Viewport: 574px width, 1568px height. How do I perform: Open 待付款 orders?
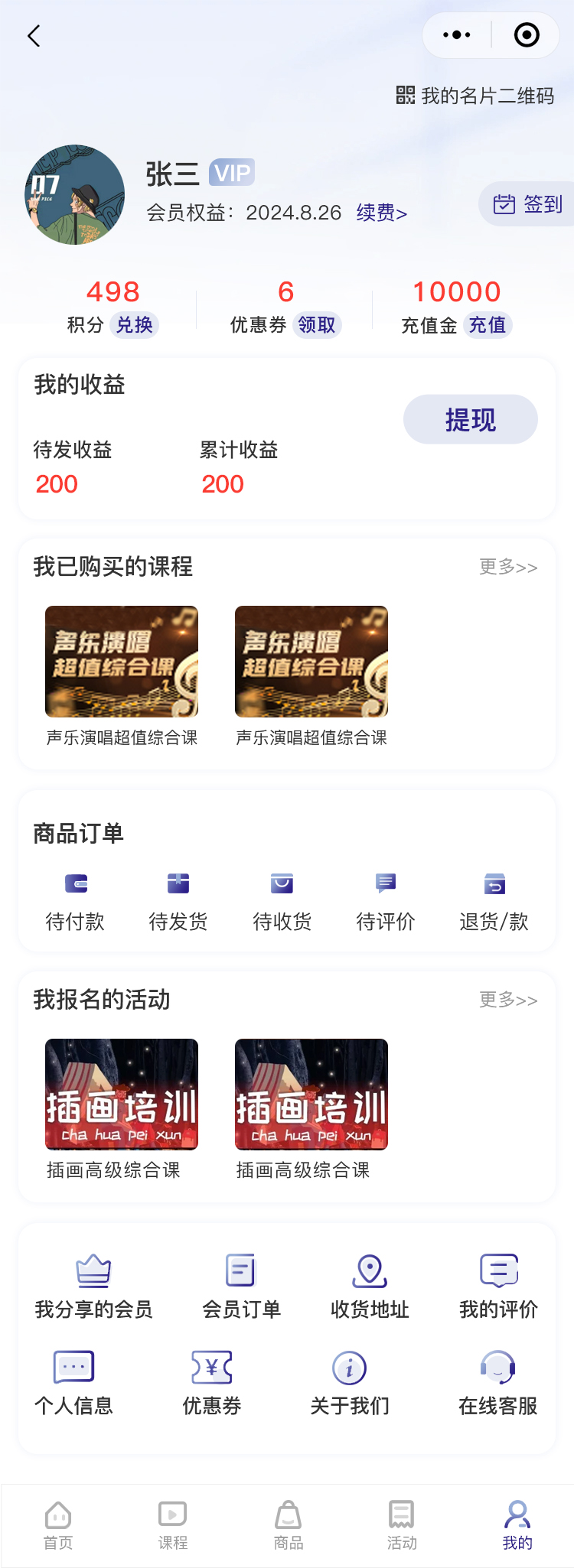tap(75, 901)
